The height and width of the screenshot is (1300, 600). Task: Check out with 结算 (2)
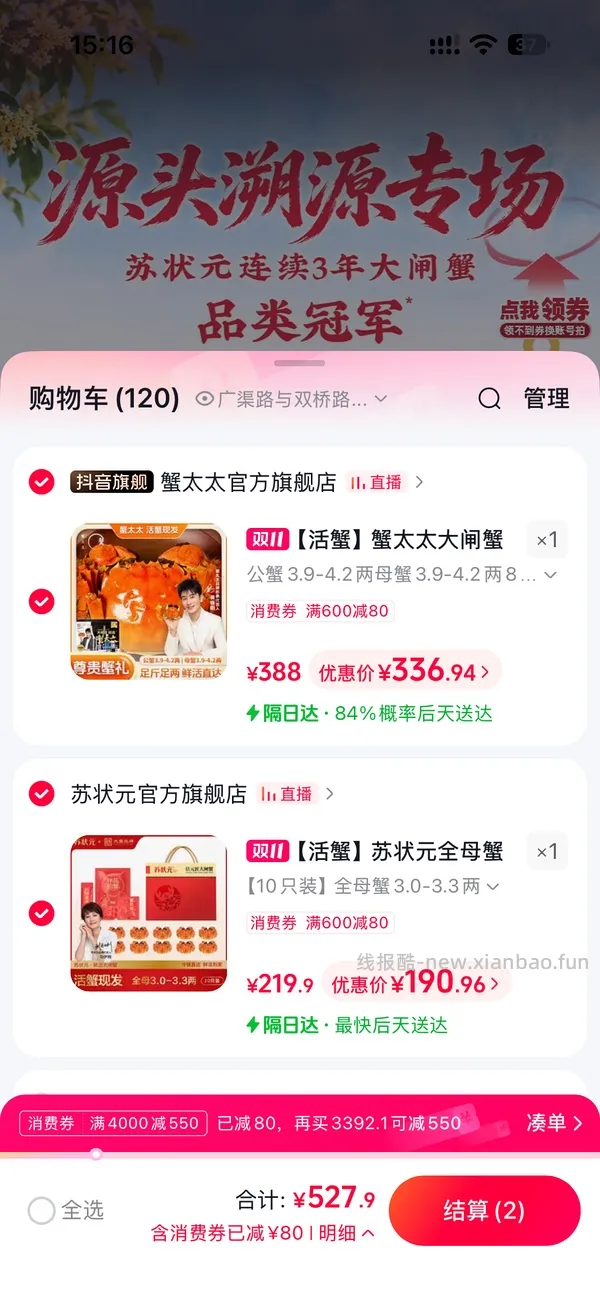[x=484, y=1211]
